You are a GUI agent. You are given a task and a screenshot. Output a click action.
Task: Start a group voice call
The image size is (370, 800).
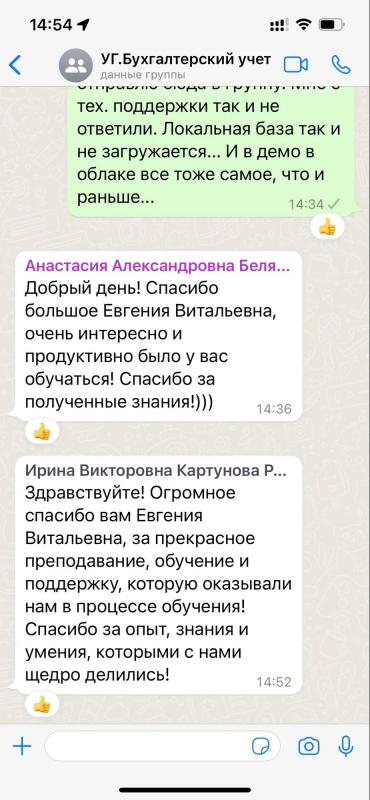click(341, 65)
